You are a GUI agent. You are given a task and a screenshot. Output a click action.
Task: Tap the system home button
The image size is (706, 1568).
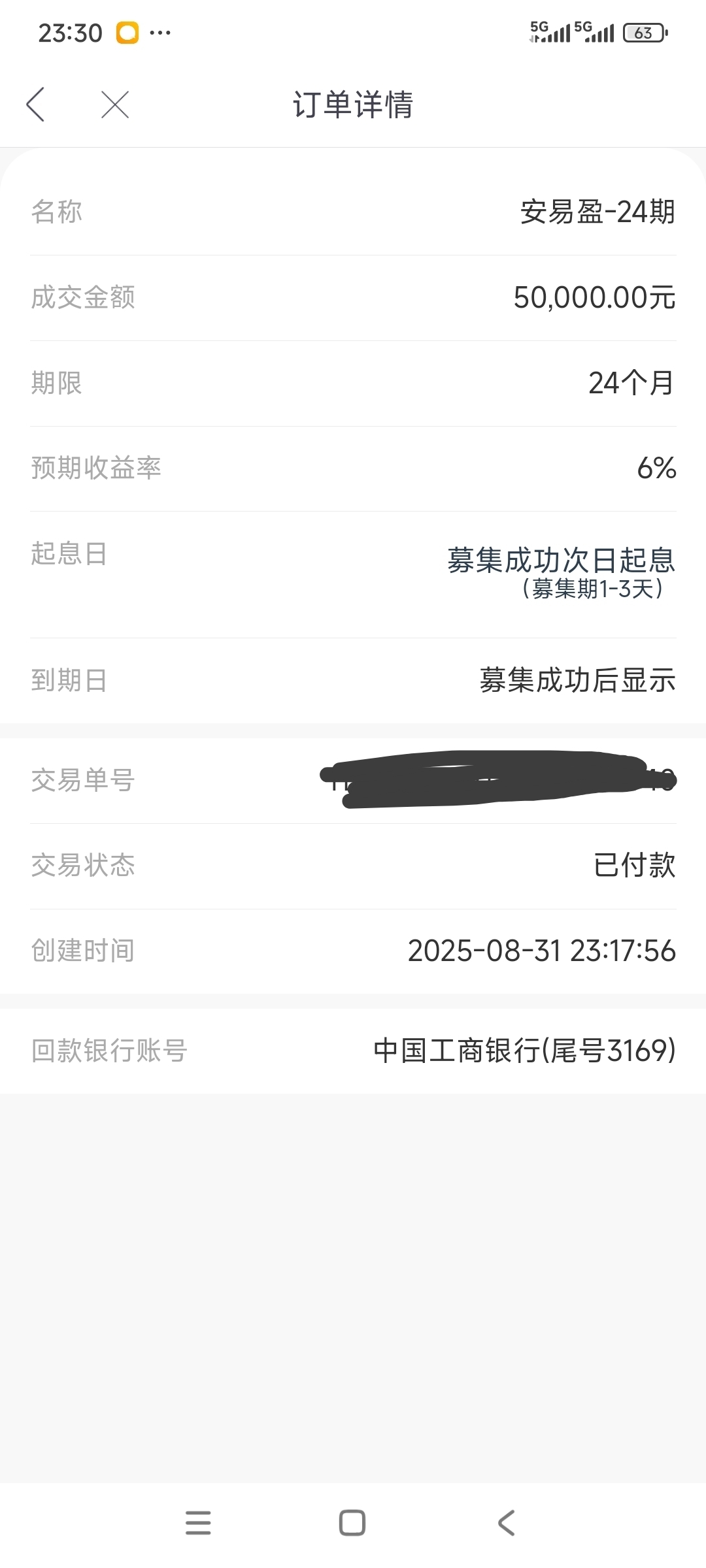pos(352,1522)
